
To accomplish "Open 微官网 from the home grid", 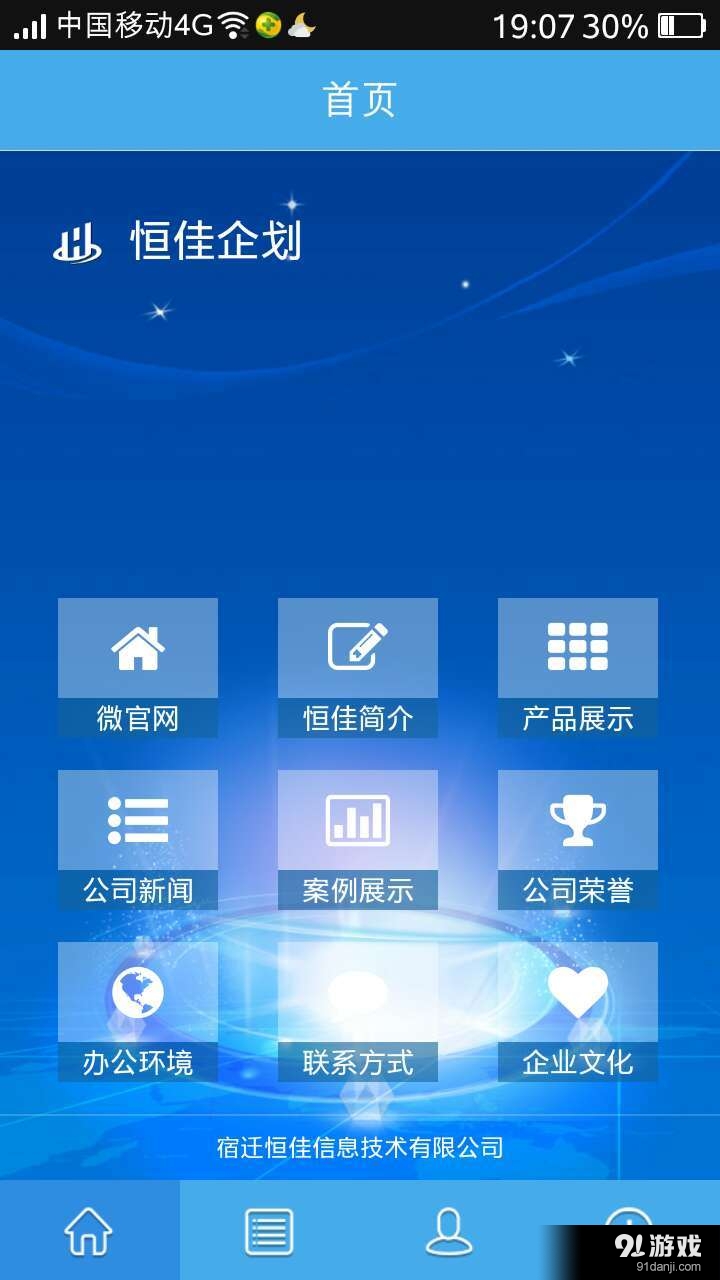I will pos(137,647).
